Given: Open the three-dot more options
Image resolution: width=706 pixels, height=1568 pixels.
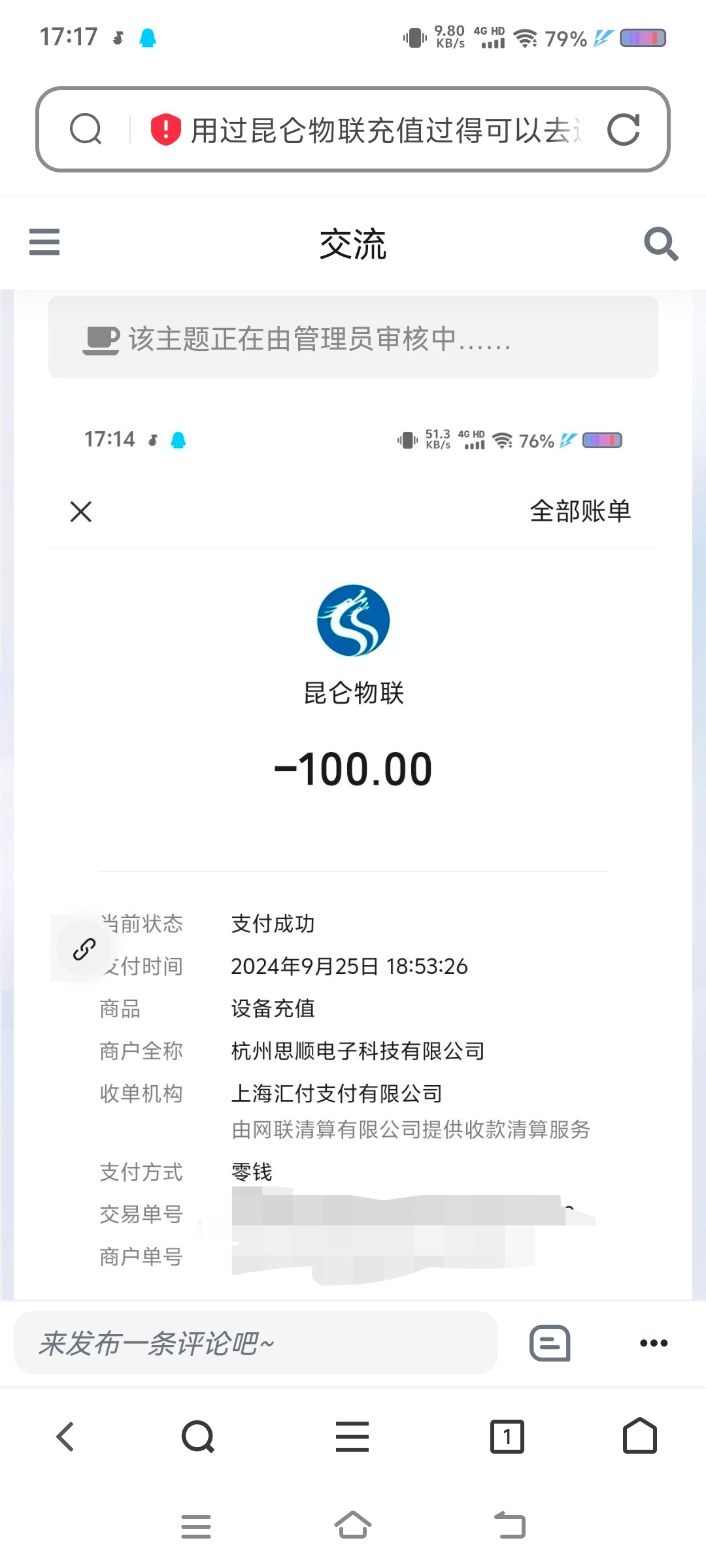Looking at the screenshot, I should [x=653, y=1343].
